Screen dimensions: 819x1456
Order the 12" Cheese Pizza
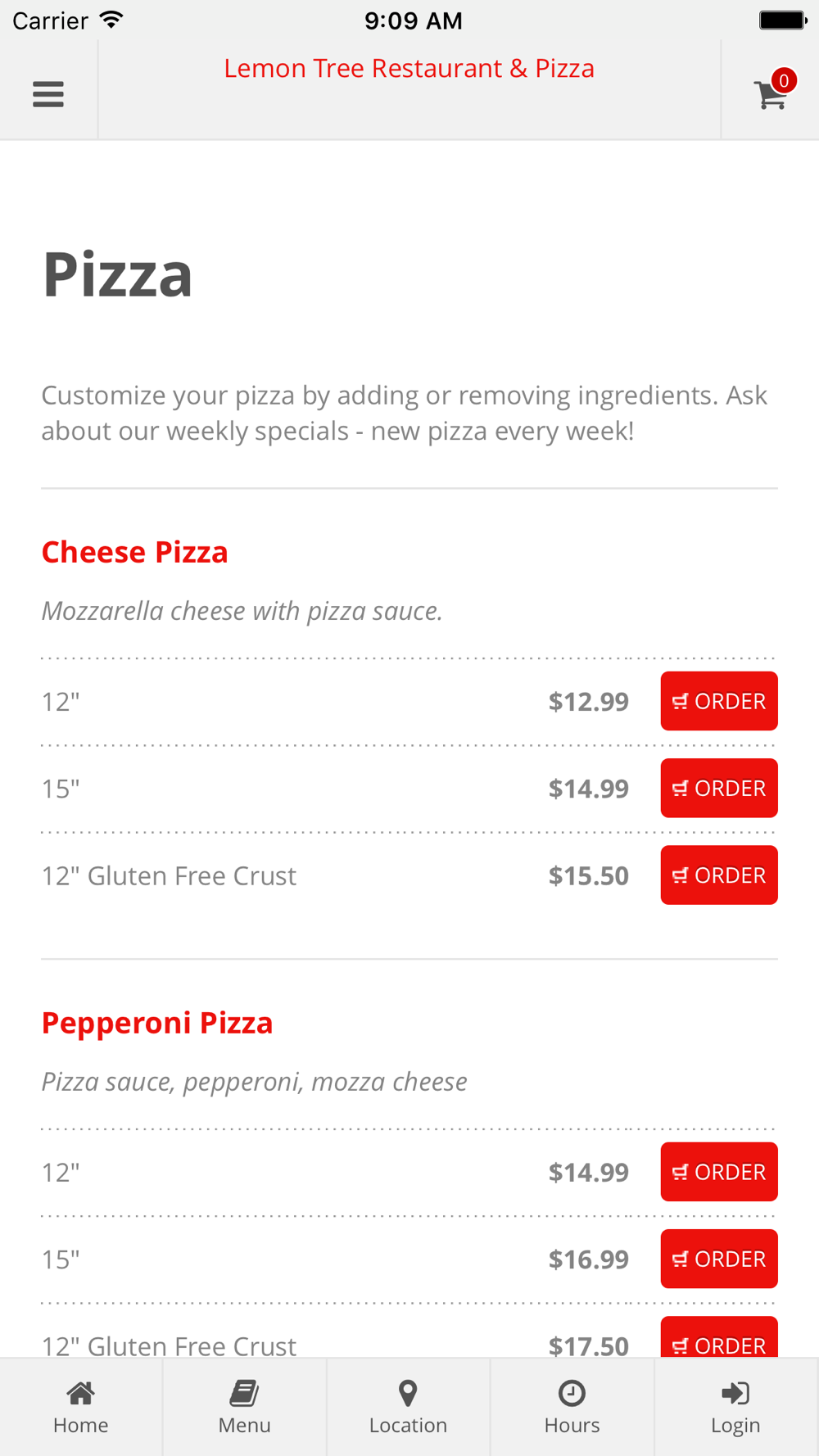pos(719,701)
